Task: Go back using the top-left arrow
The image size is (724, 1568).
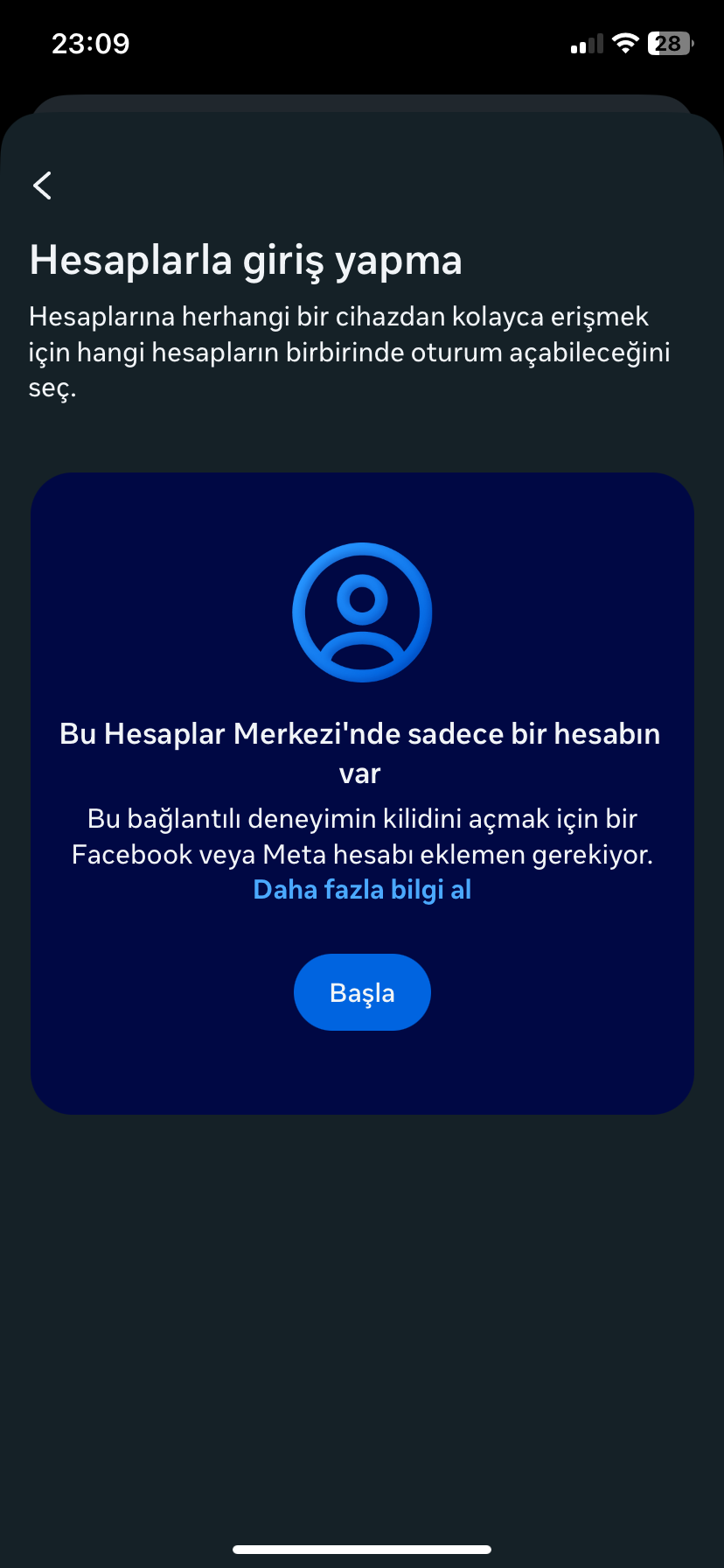Action: tap(42, 185)
